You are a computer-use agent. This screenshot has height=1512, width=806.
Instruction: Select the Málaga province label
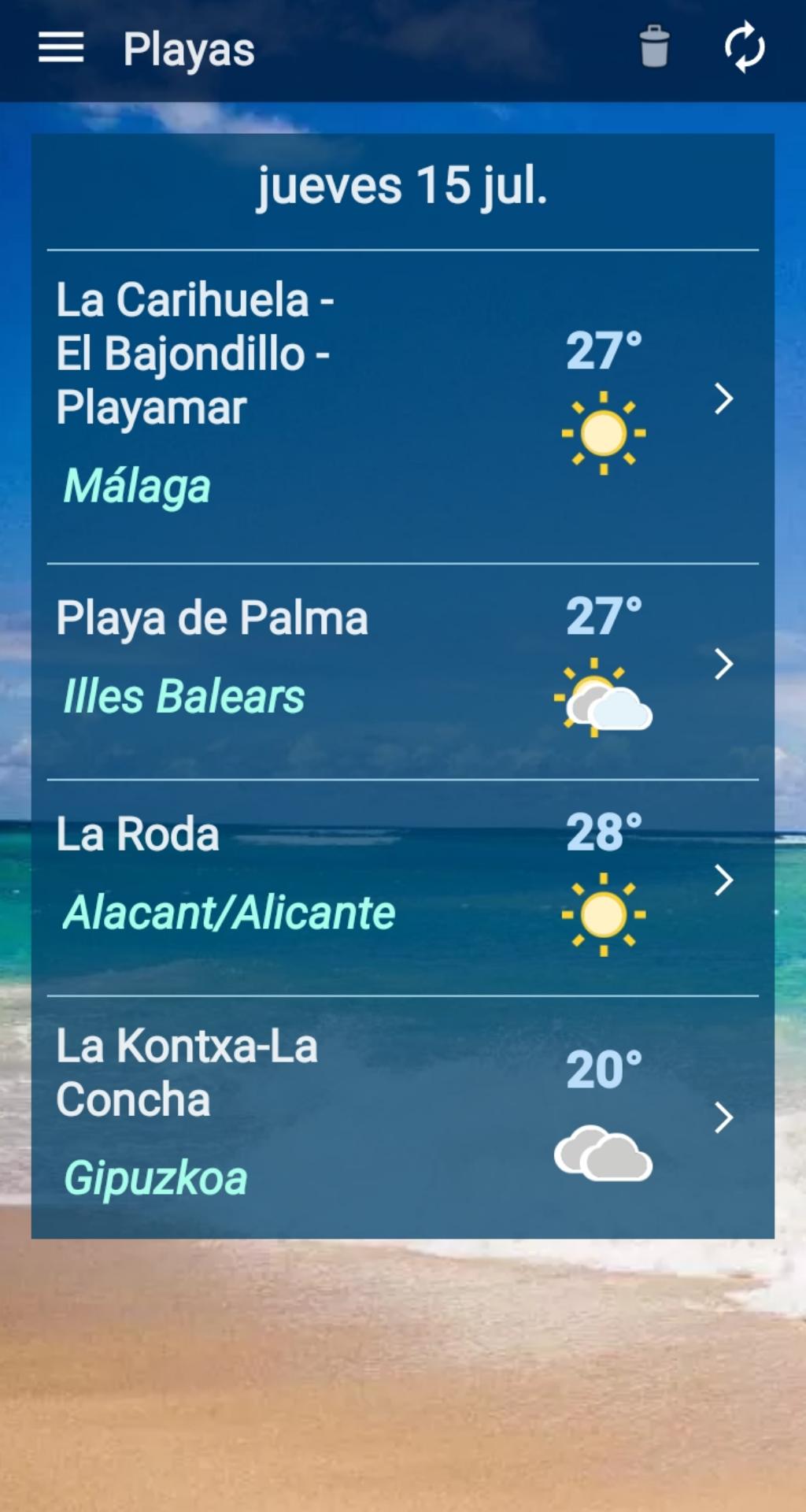pyautogui.click(x=137, y=487)
